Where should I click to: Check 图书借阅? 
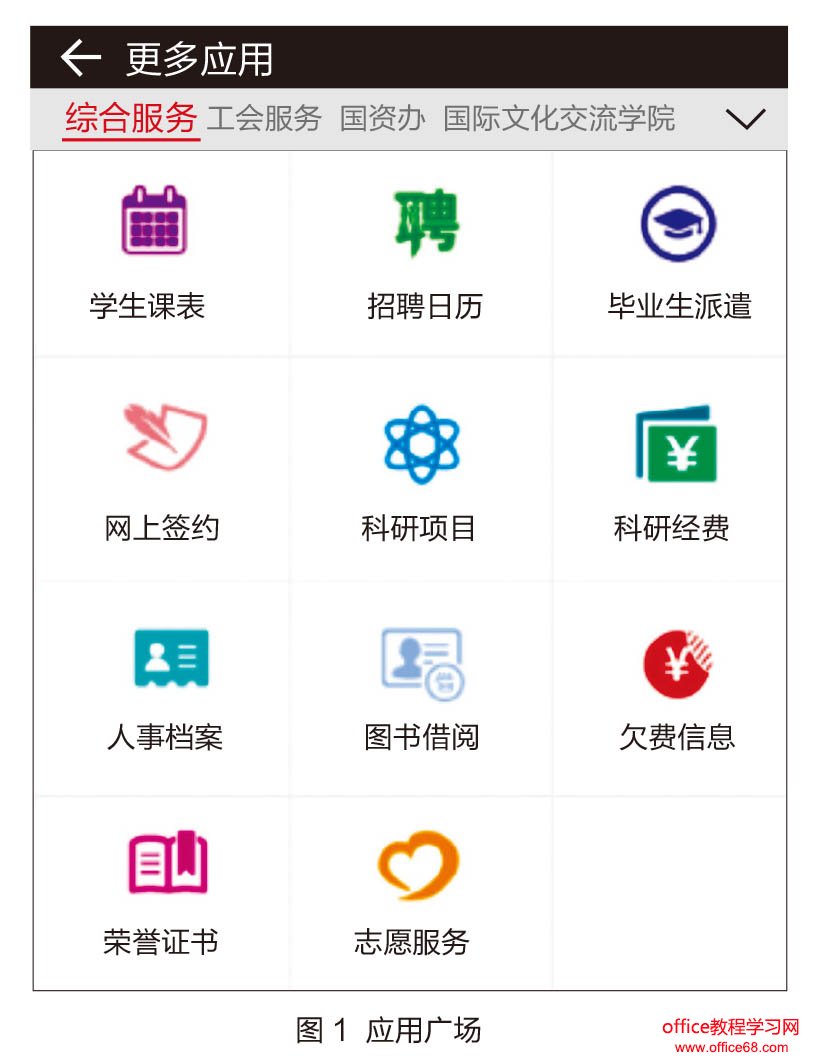(x=422, y=661)
